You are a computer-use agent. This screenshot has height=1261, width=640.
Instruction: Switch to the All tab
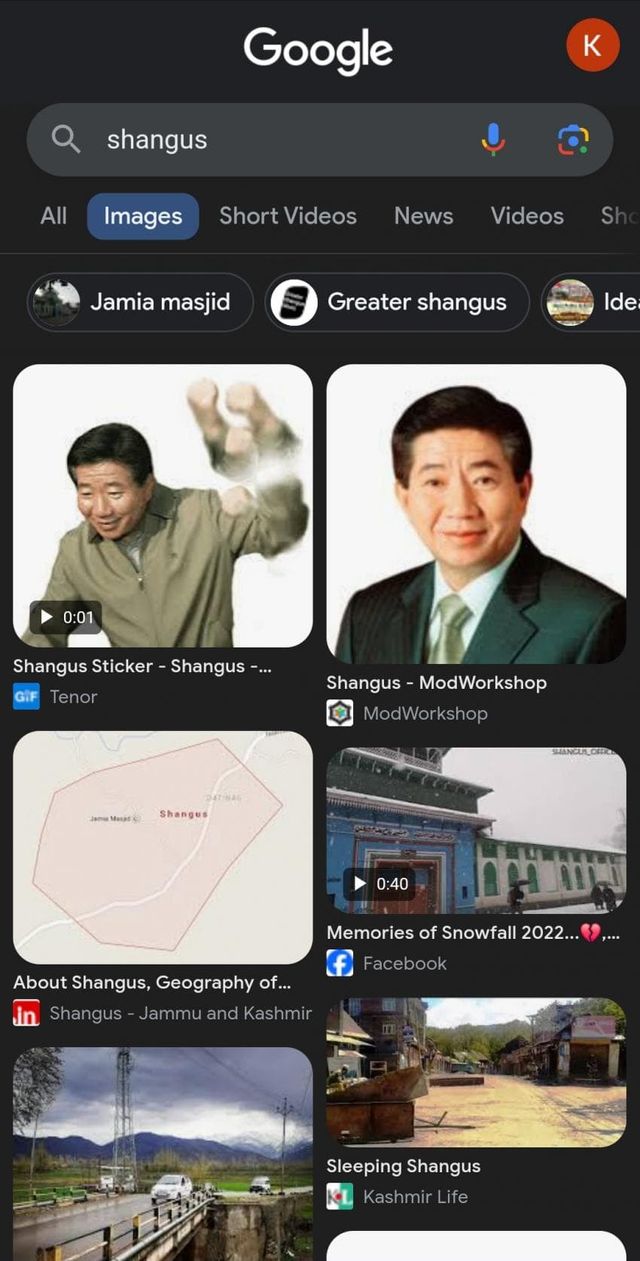(x=53, y=216)
